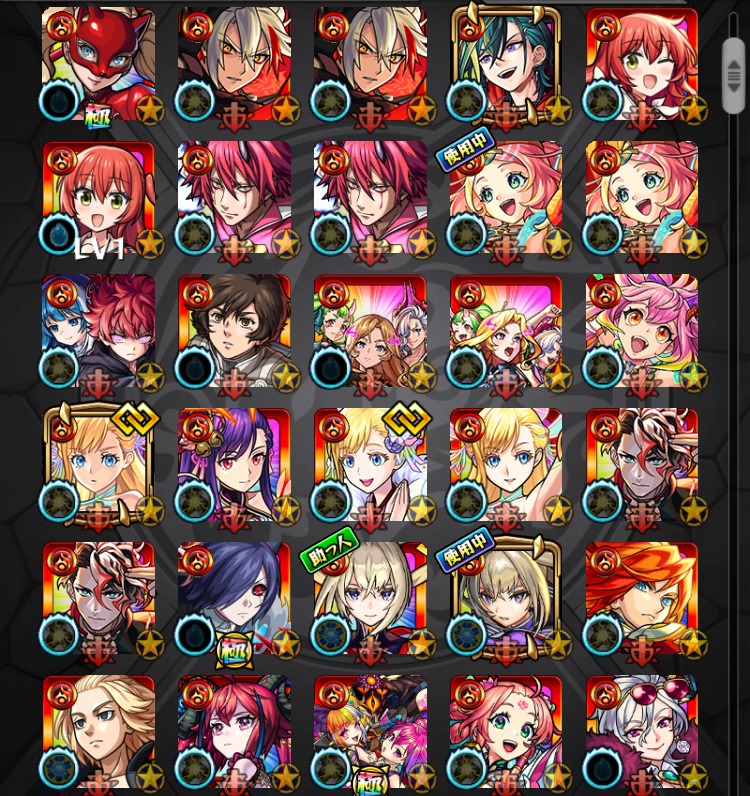Tap the scrollbar handle on the right
Screen dimensions: 750x796
click(733, 75)
